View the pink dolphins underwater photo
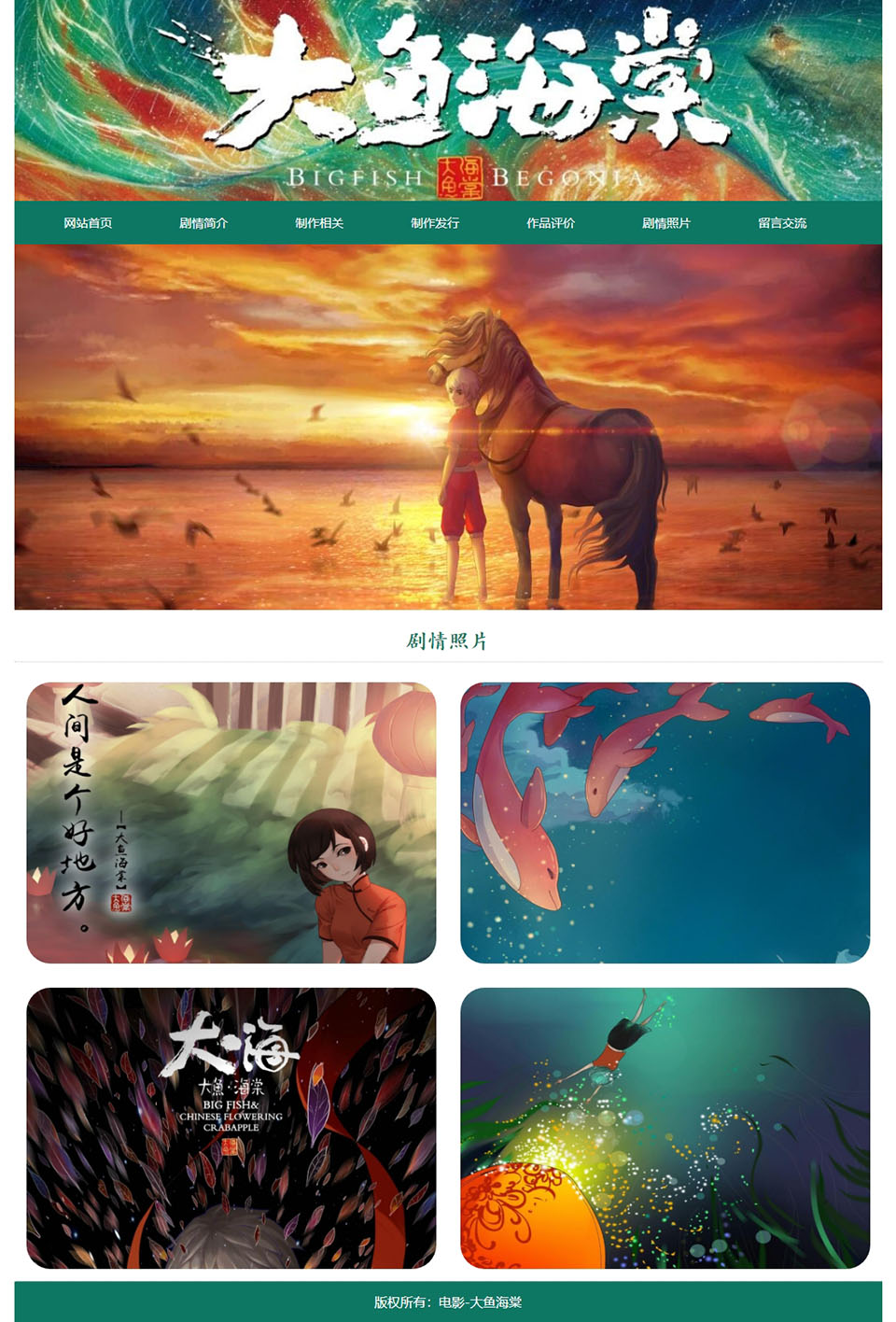896x1322 pixels. (665, 823)
